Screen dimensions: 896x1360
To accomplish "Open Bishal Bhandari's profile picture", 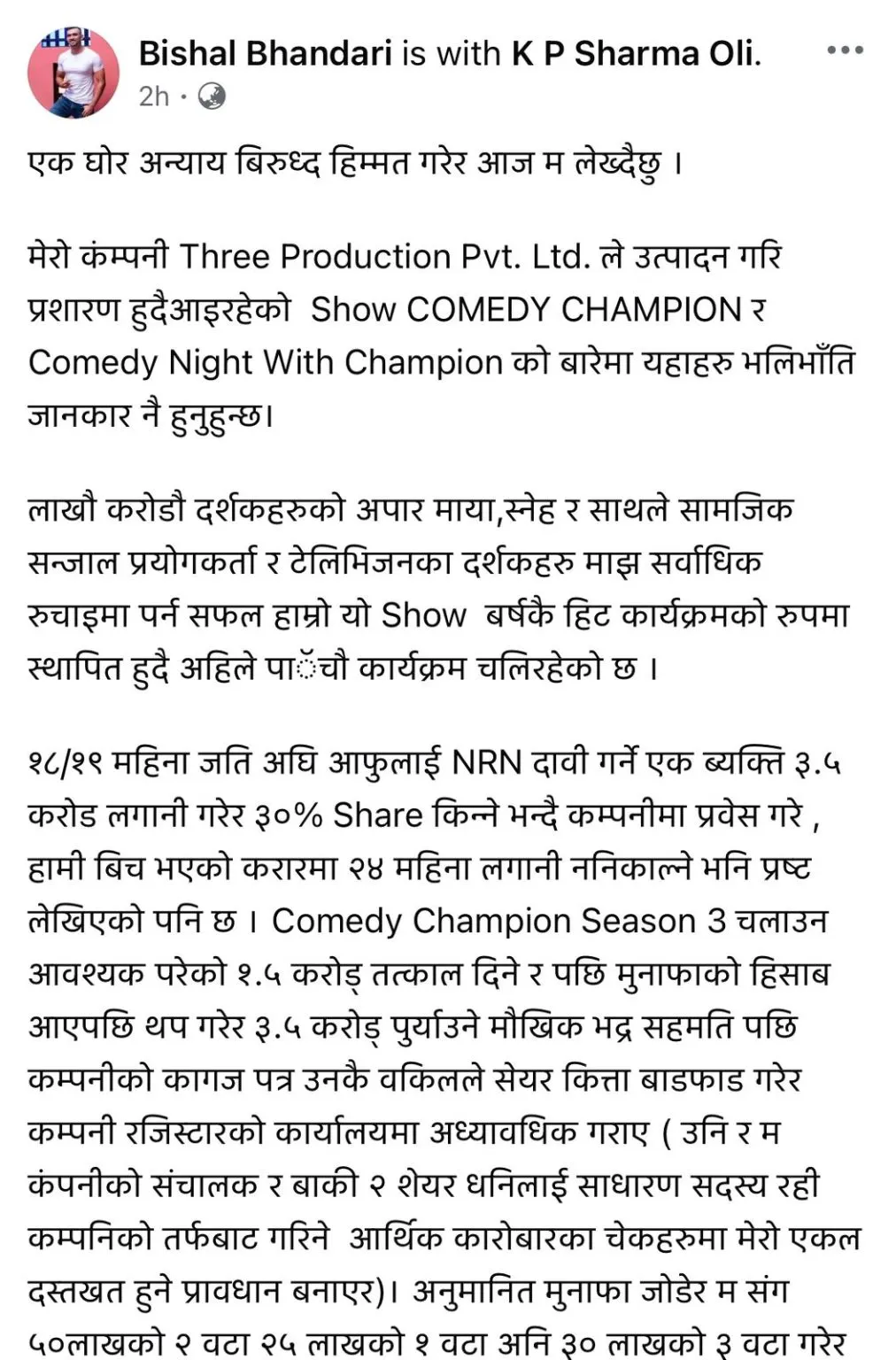I will [73, 73].
